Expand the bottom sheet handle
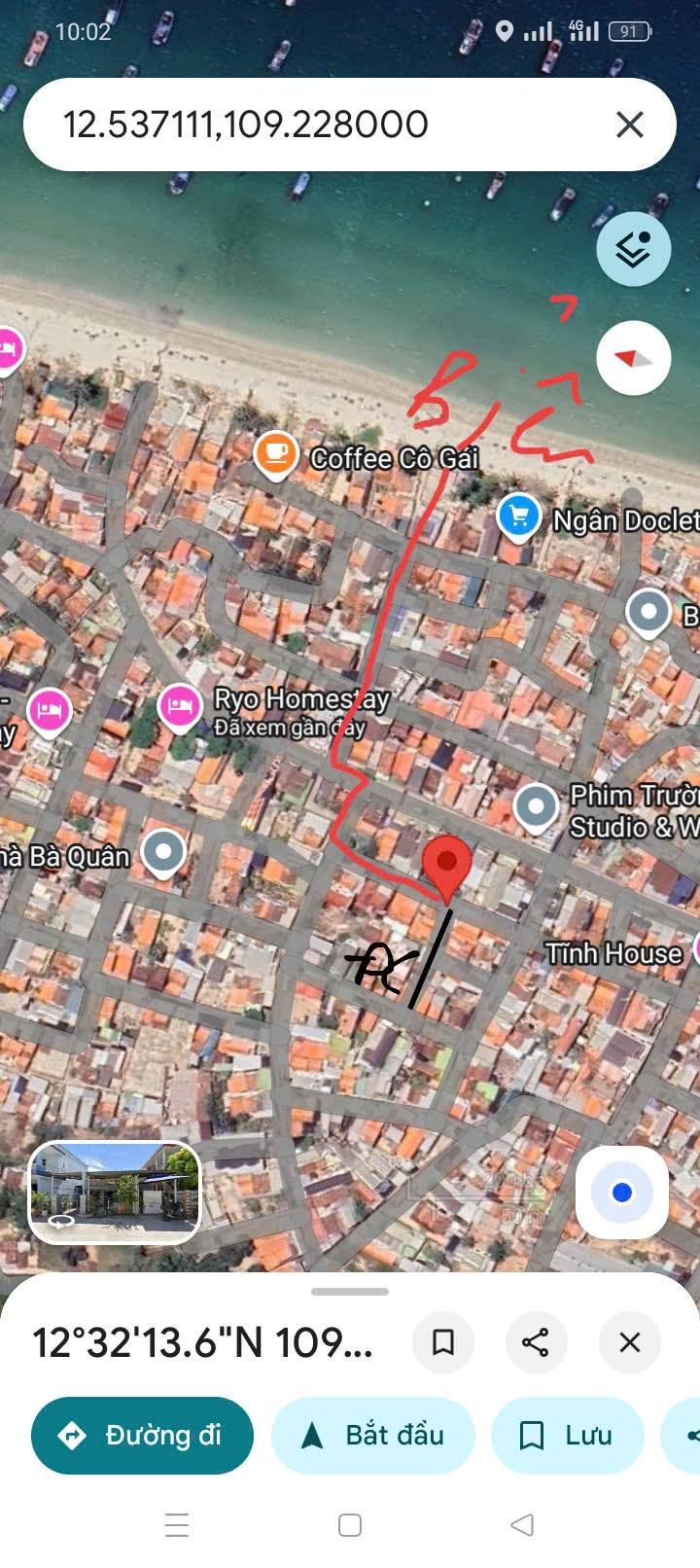This screenshot has height=1568, width=700. click(x=350, y=1292)
